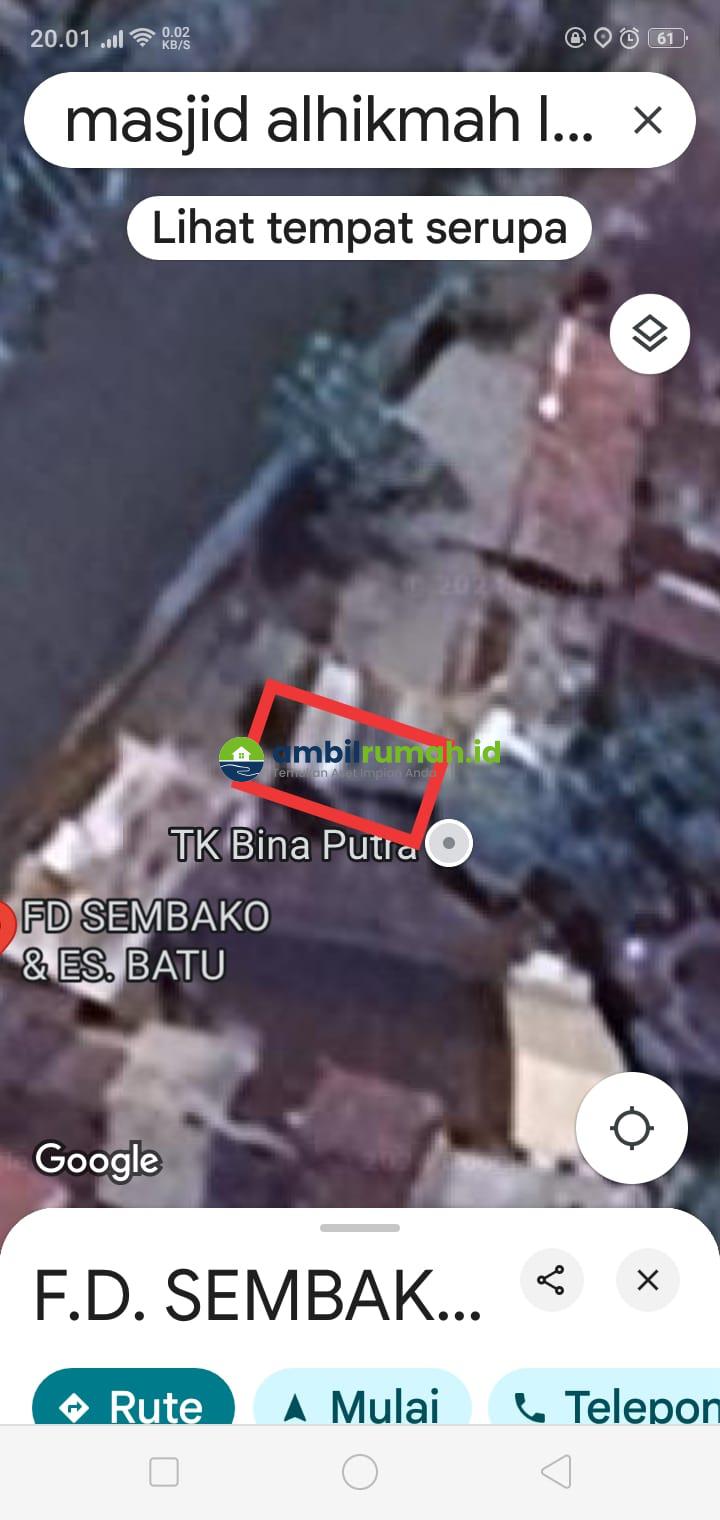This screenshot has width=720, height=1520.
Task: Select the TK Bina Putra place marker
Action: [x=449, y=844]
